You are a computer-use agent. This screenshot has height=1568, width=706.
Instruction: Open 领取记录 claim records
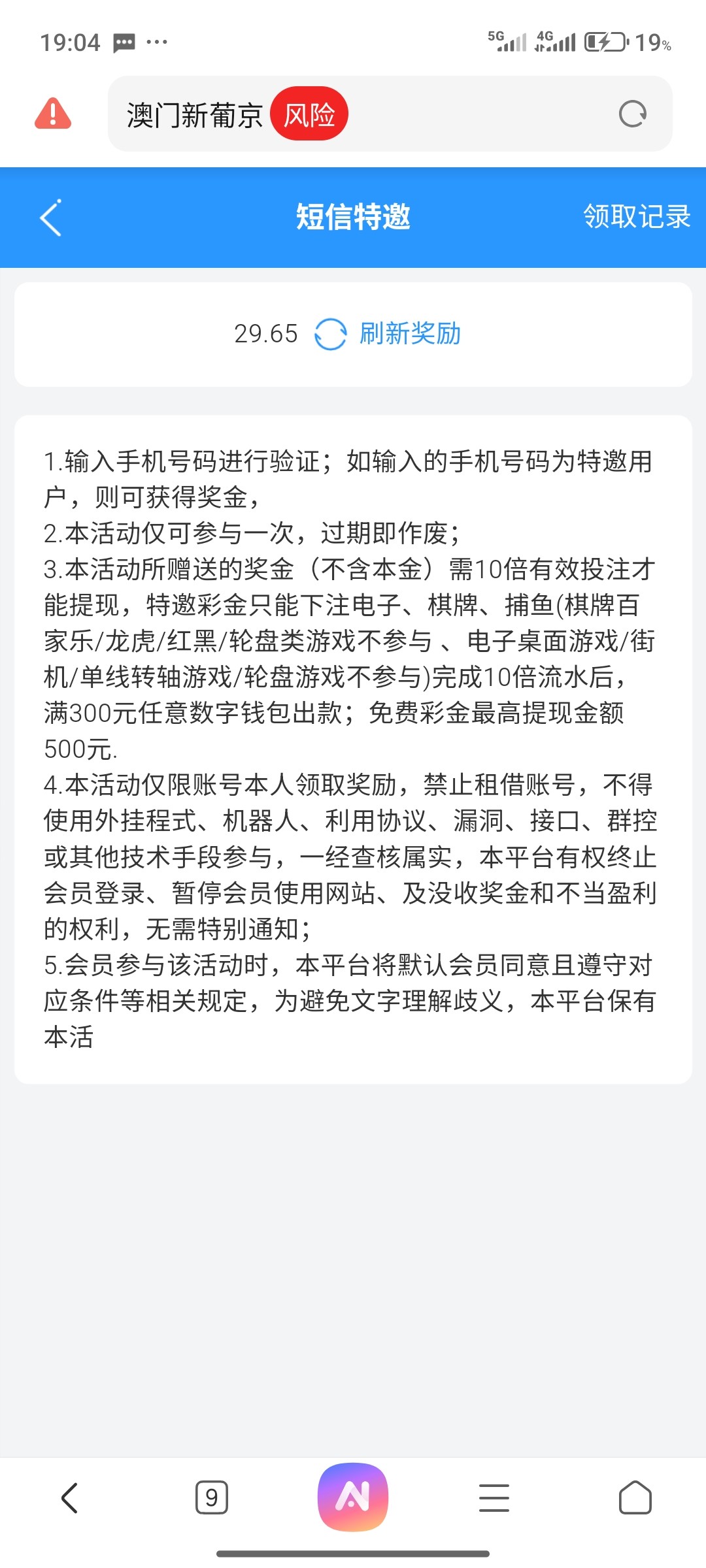(x=637, y=216)
